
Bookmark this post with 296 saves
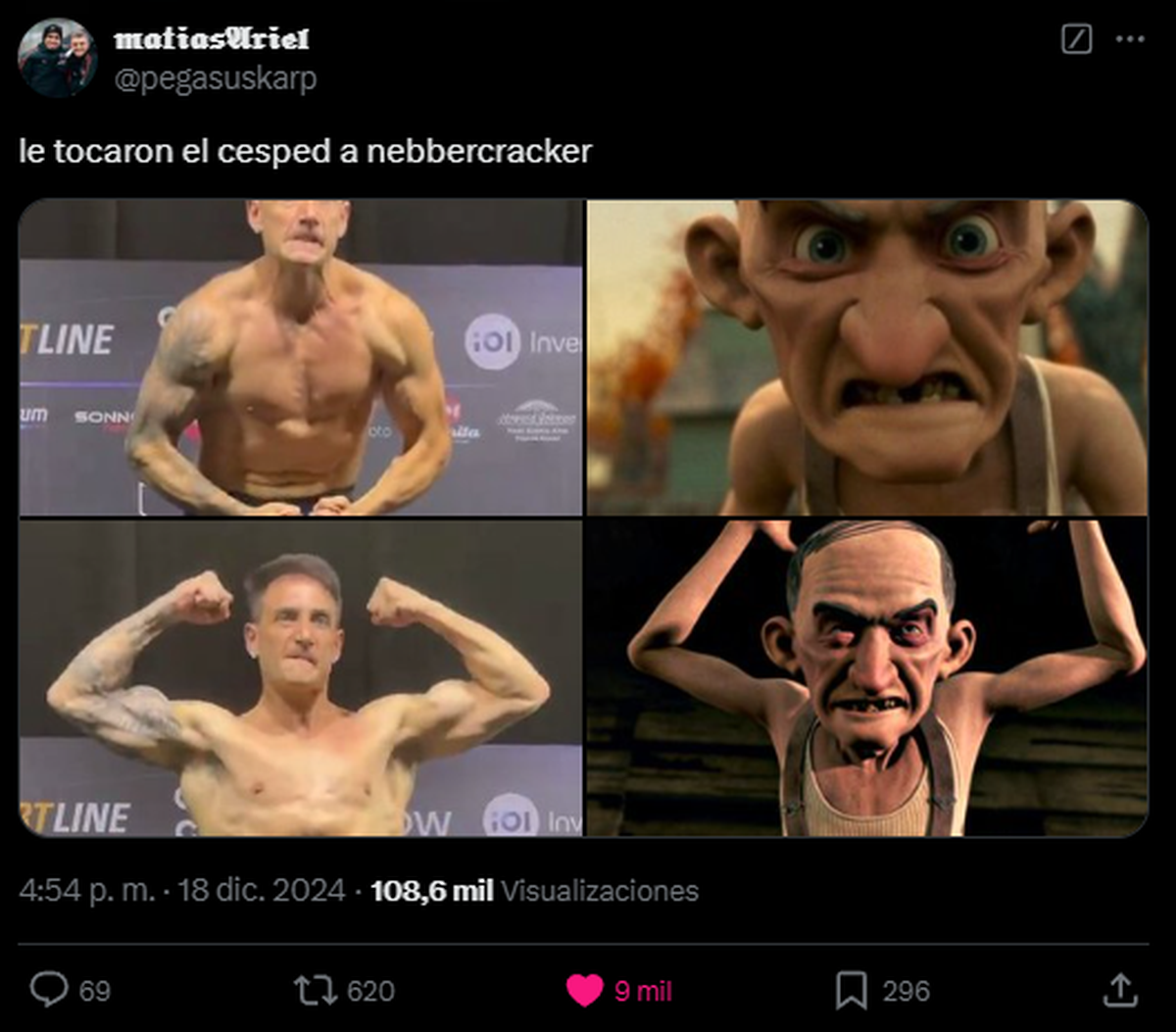click(x=851, y=990)
